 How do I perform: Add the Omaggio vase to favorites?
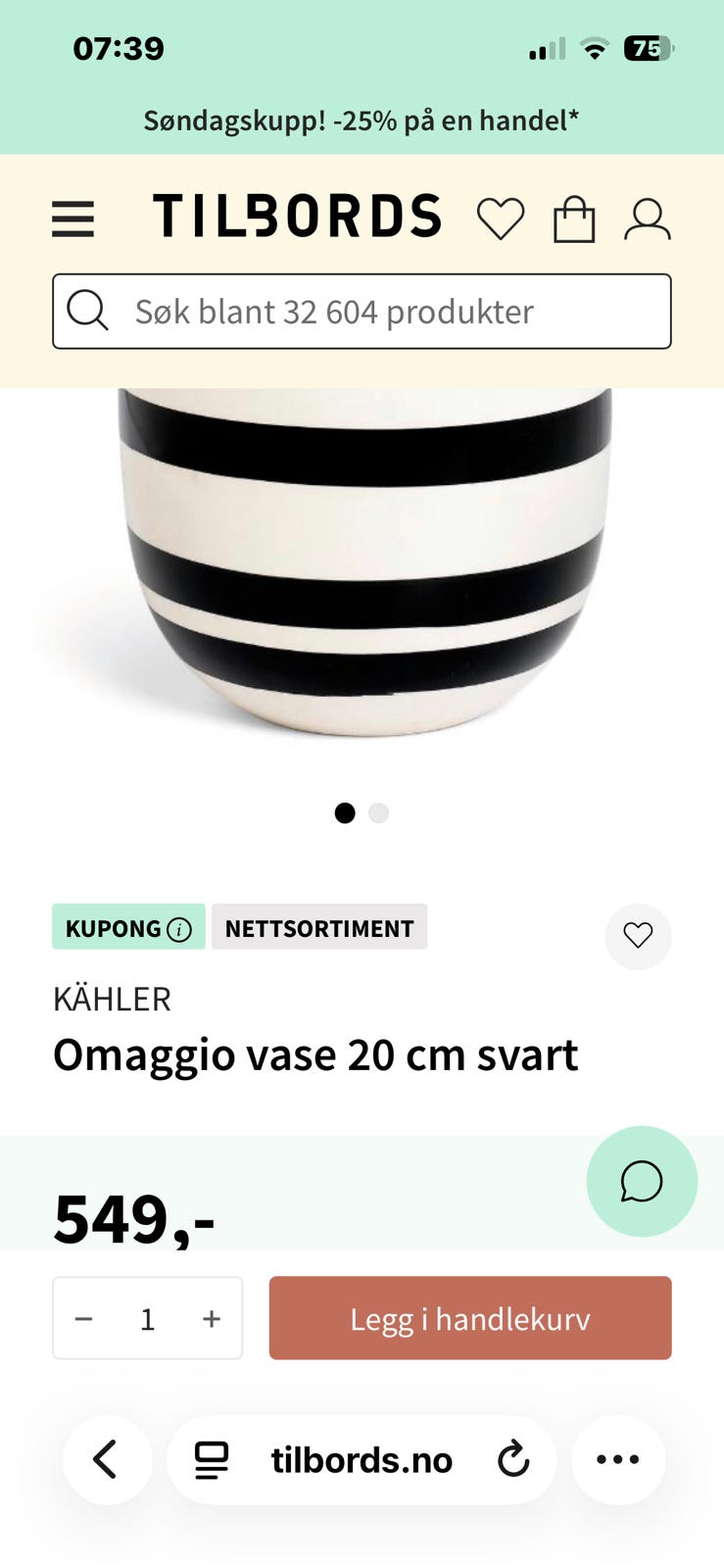pos(638,936)
